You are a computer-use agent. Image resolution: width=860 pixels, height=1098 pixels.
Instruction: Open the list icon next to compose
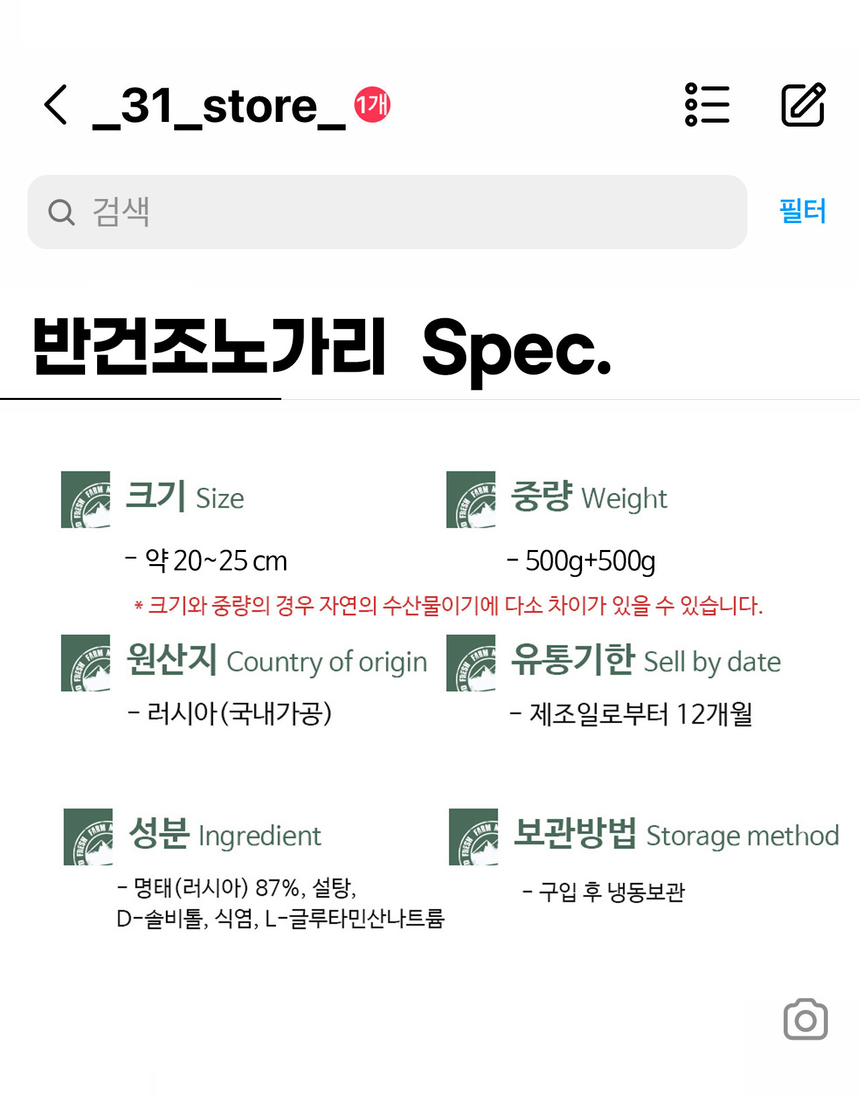[707, 105]
